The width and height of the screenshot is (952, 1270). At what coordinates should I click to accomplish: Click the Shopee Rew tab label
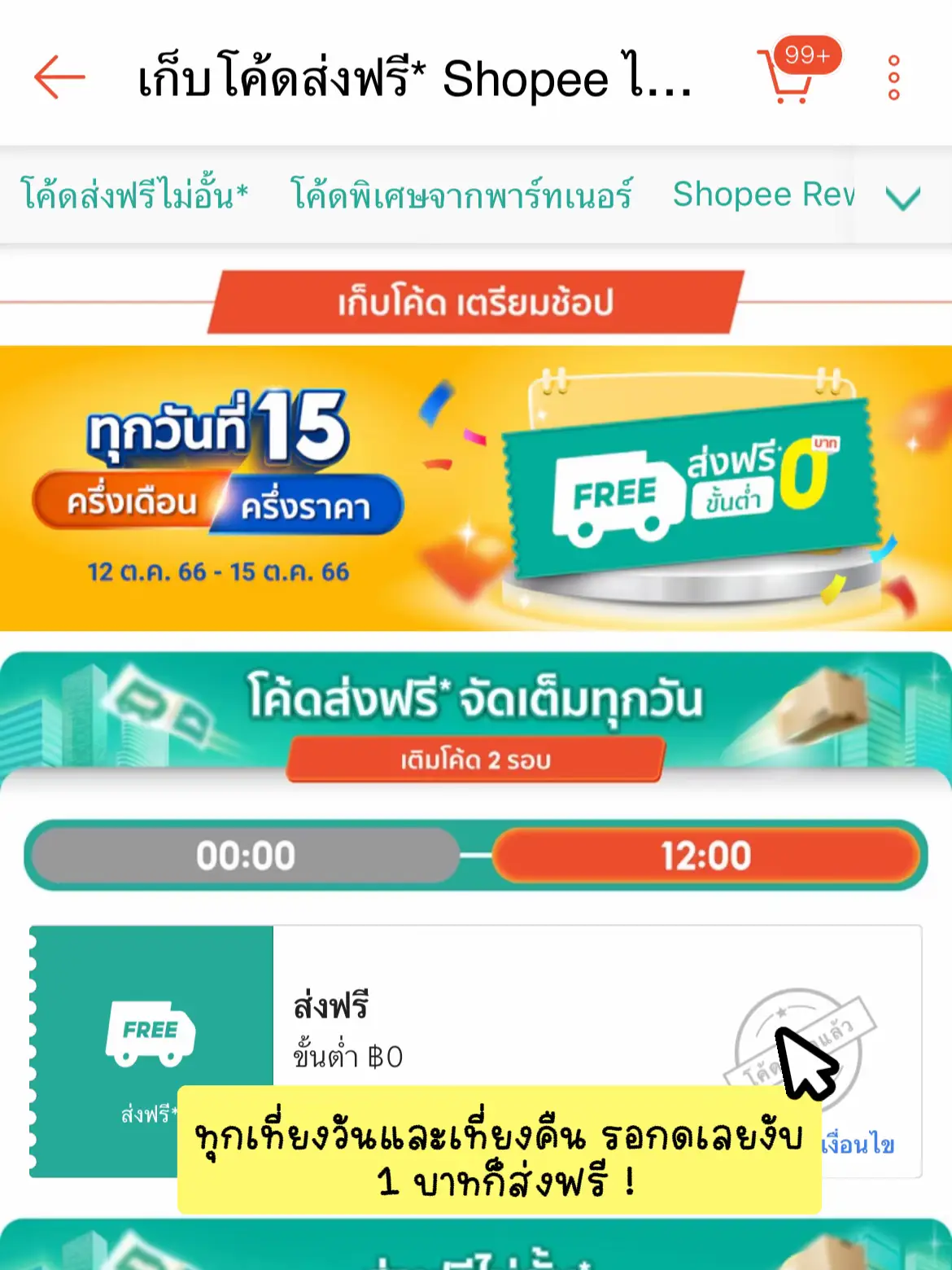[x=763, y=194]
